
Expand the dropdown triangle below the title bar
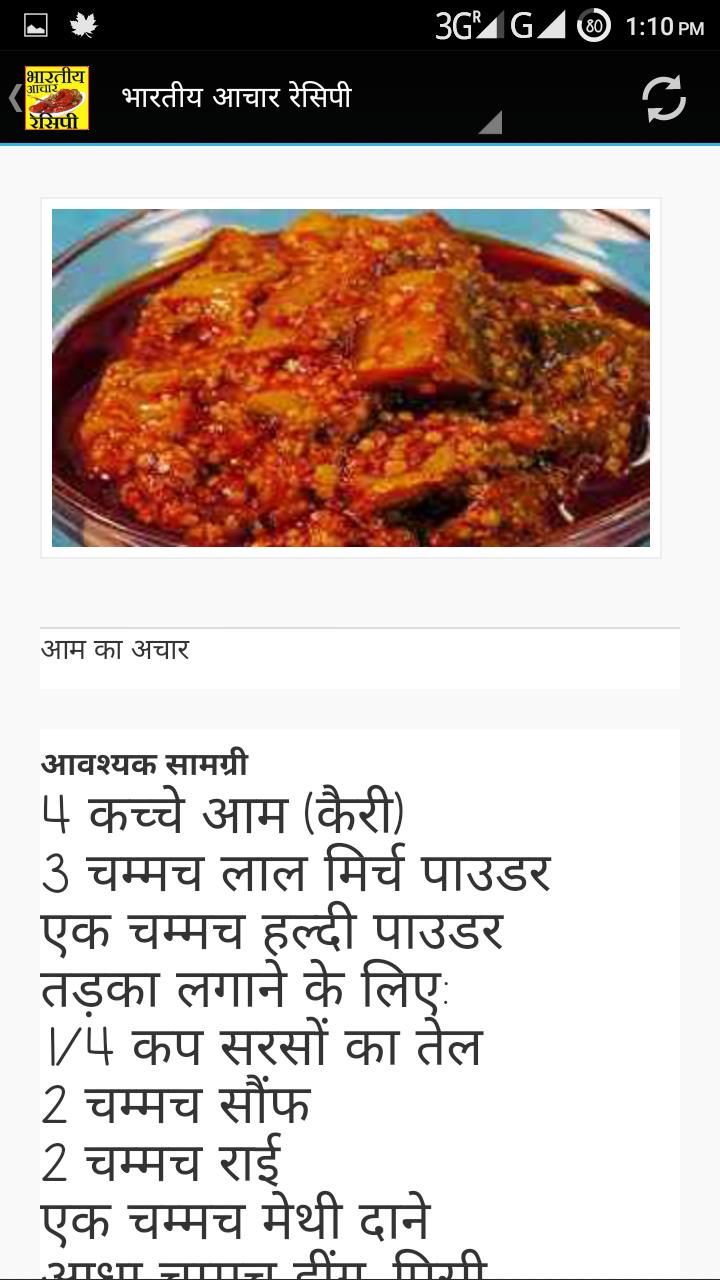490,122
